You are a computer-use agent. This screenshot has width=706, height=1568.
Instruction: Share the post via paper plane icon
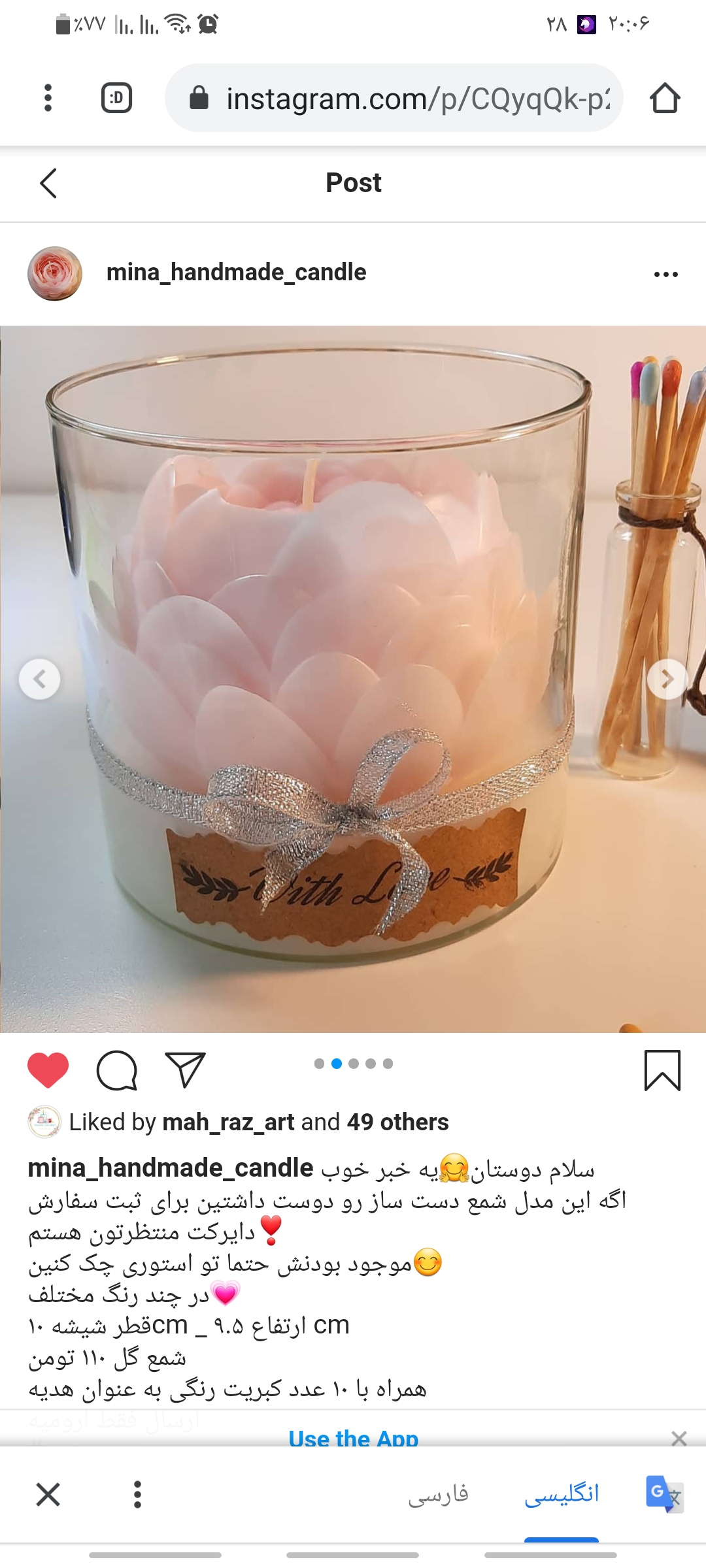186,1070
